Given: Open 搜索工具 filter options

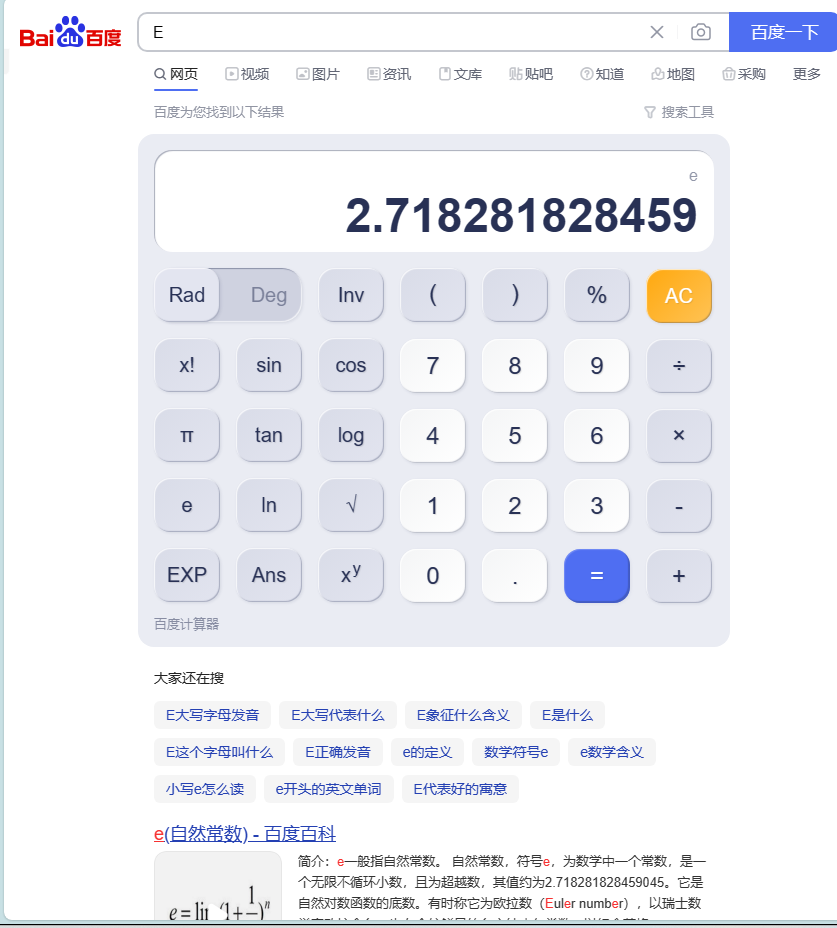Looking at the screenshot, I should pos(679,112).
